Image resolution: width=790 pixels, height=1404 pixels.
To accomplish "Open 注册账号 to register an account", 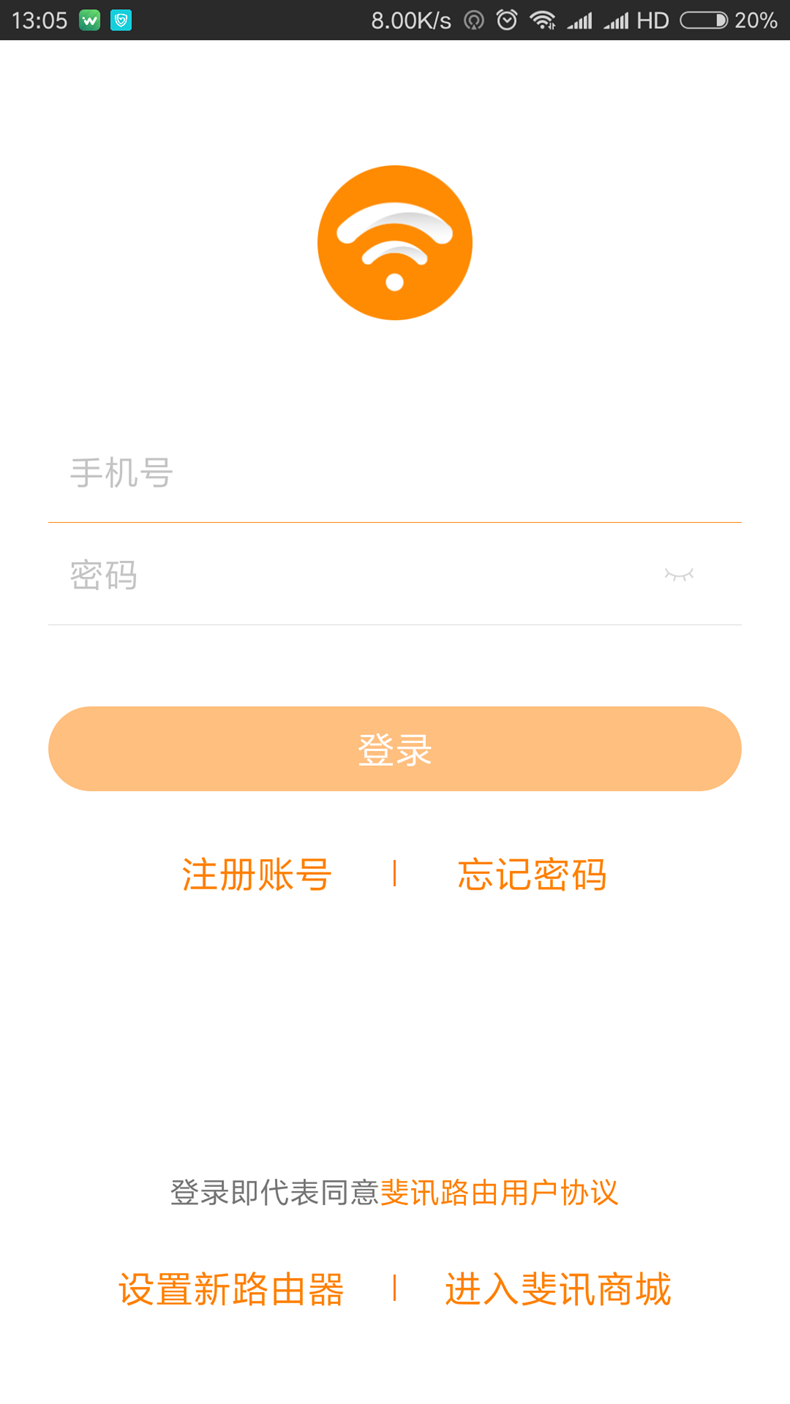I will click(x=256, y=874).
